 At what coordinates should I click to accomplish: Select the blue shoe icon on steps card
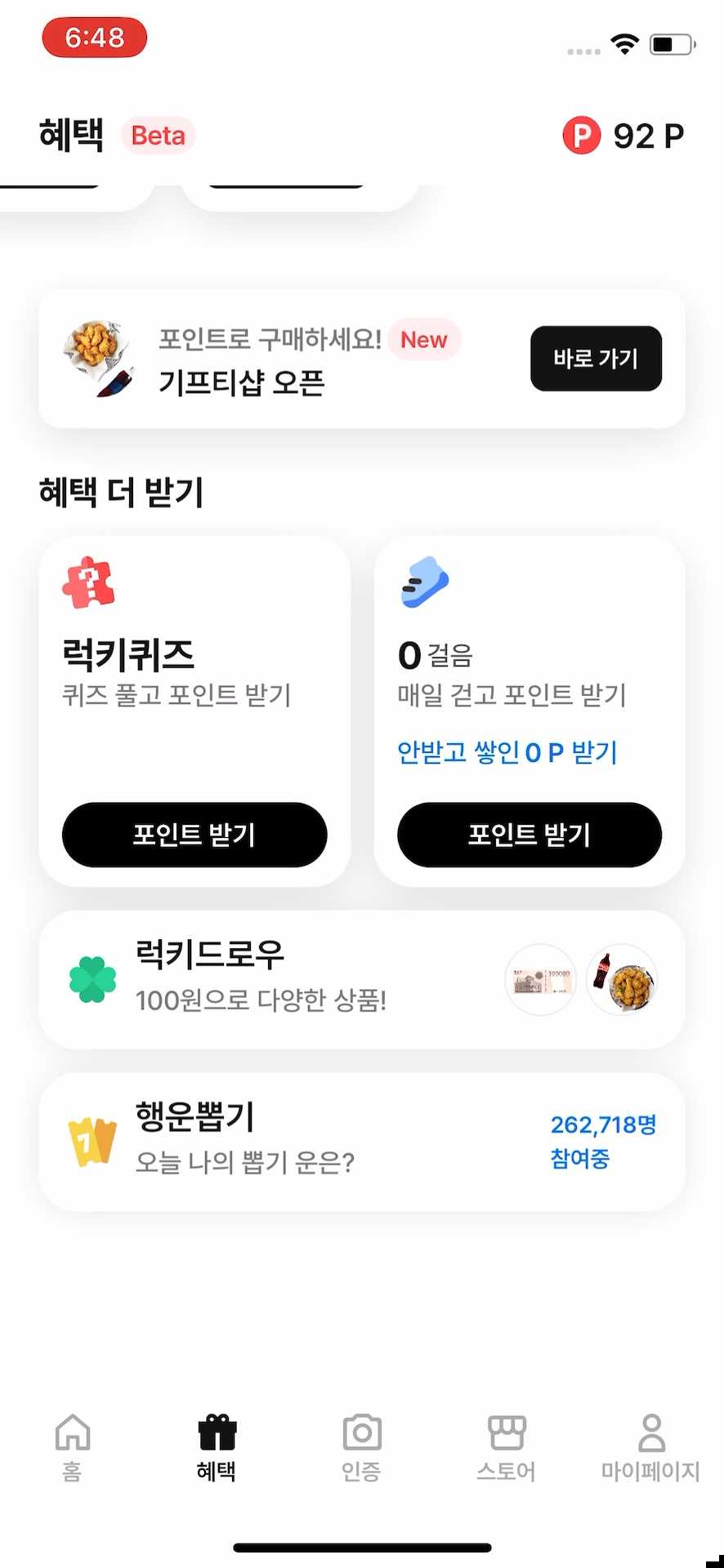(424, 582)
